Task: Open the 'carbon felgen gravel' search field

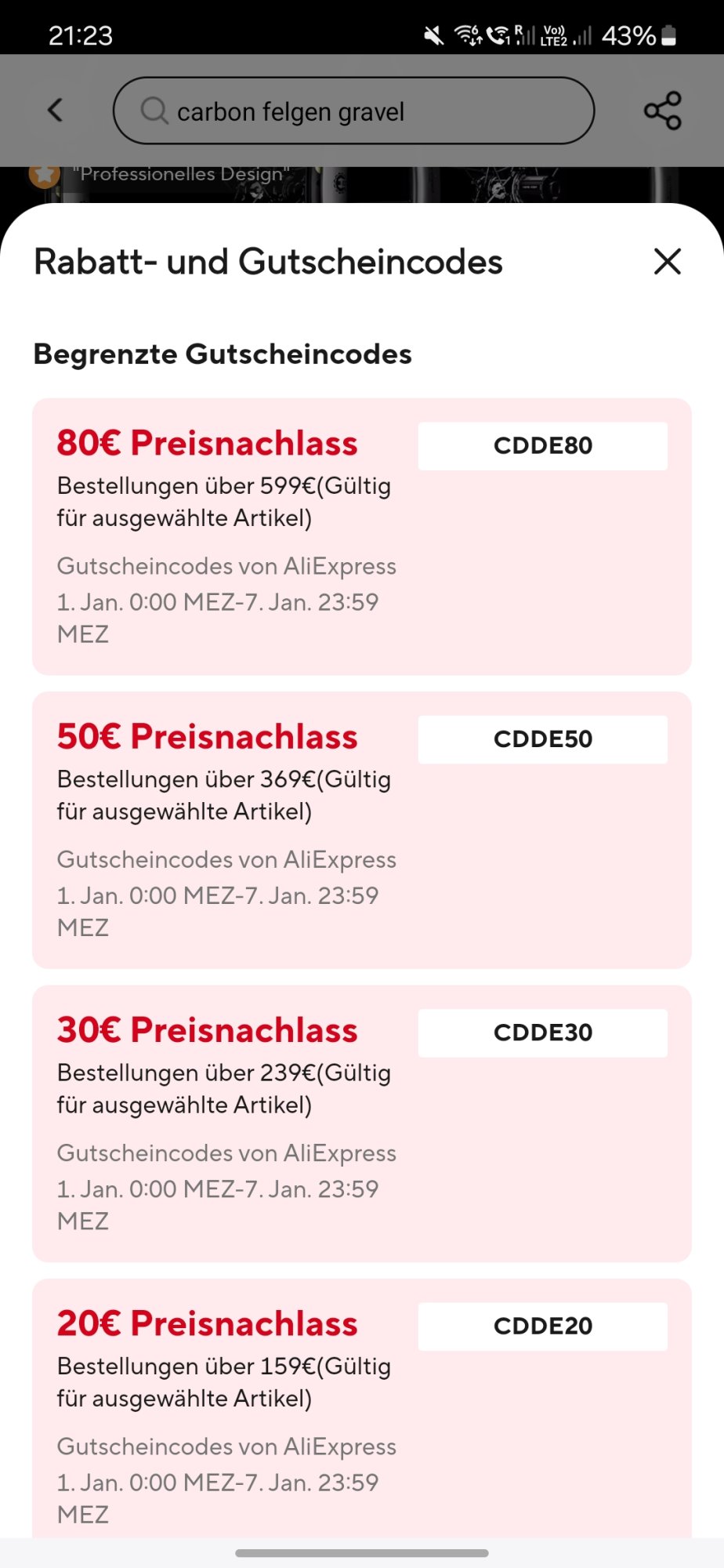Action: (353, 111)
